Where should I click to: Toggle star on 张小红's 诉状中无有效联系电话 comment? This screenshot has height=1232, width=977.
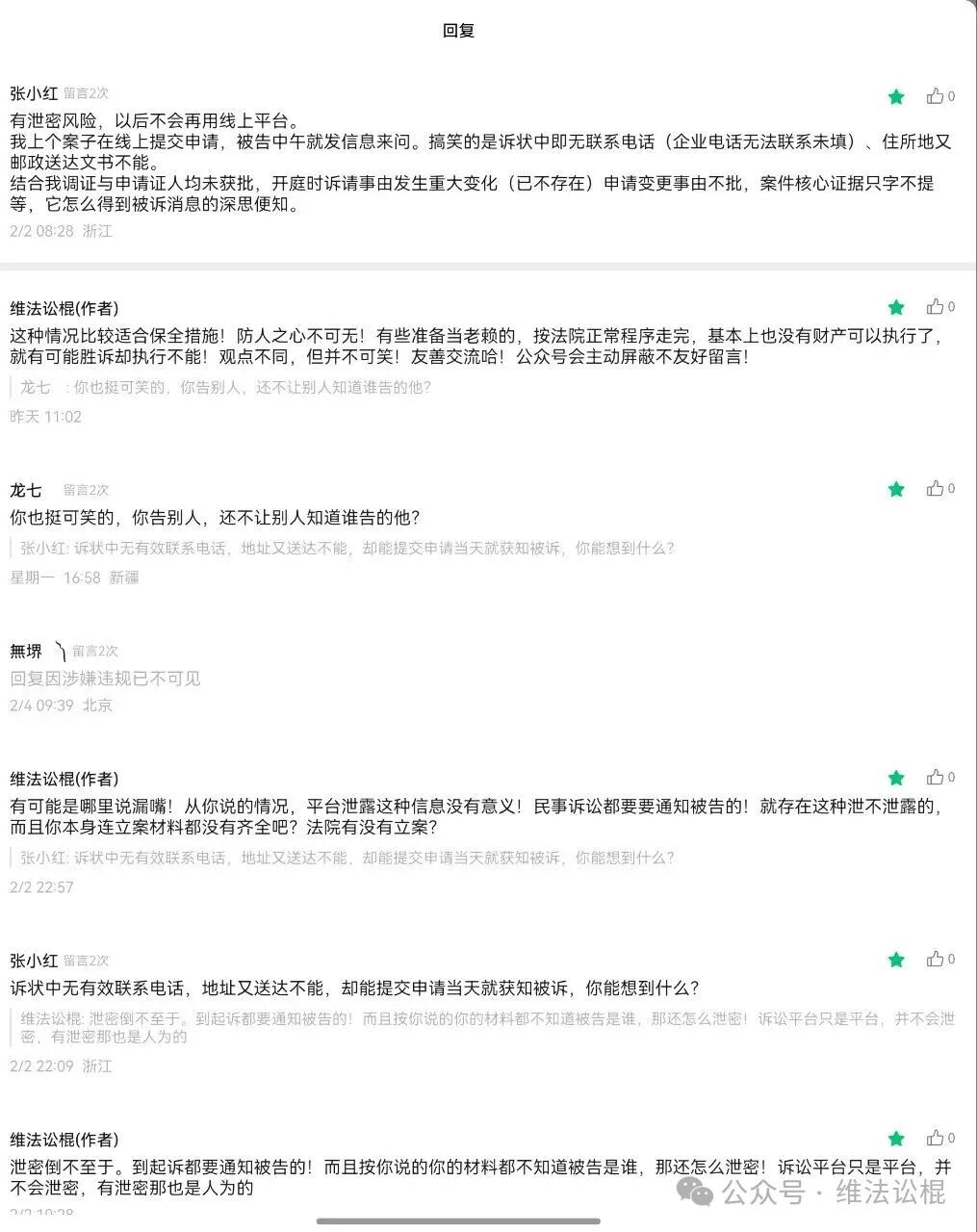(x=896, y=960)
